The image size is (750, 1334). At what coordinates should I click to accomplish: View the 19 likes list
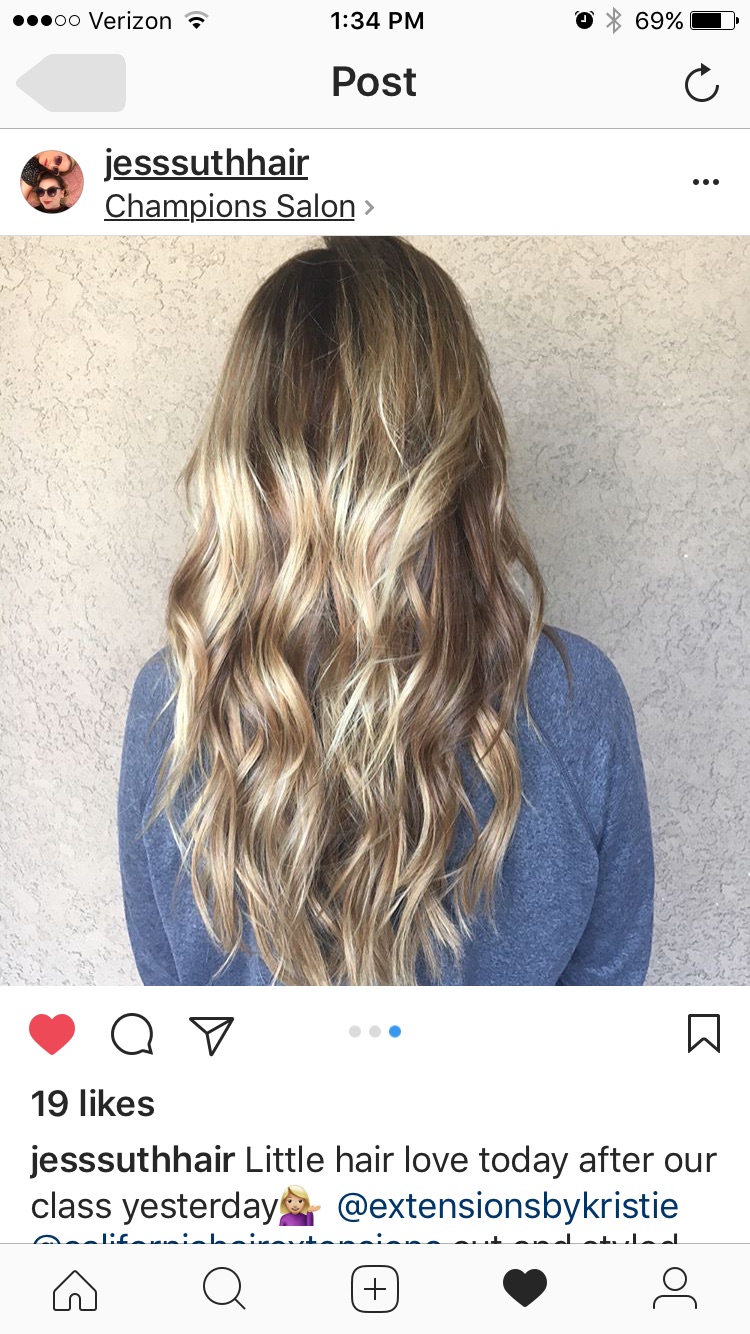93,1104
